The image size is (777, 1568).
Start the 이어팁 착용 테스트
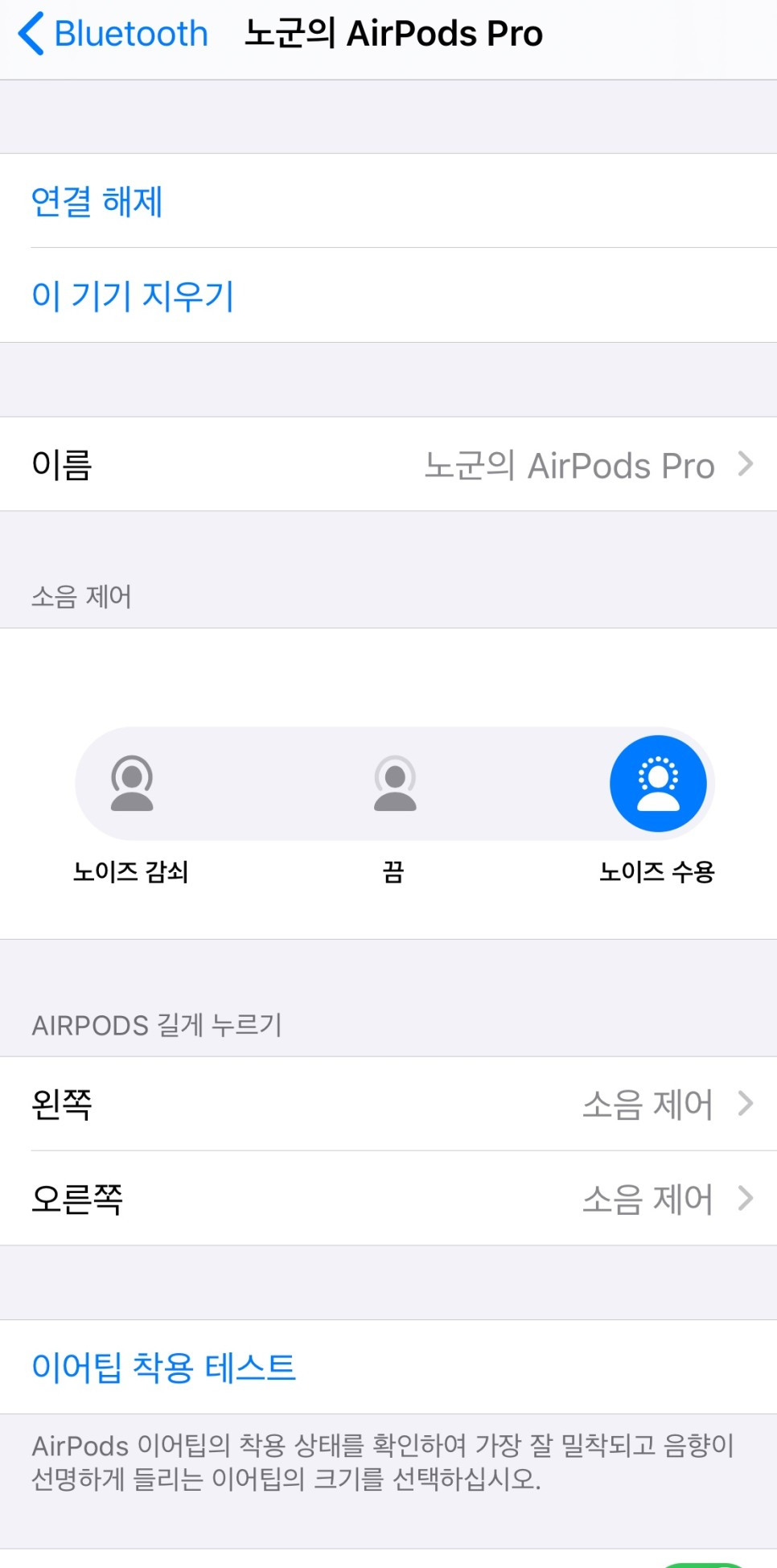[388, 1367]
